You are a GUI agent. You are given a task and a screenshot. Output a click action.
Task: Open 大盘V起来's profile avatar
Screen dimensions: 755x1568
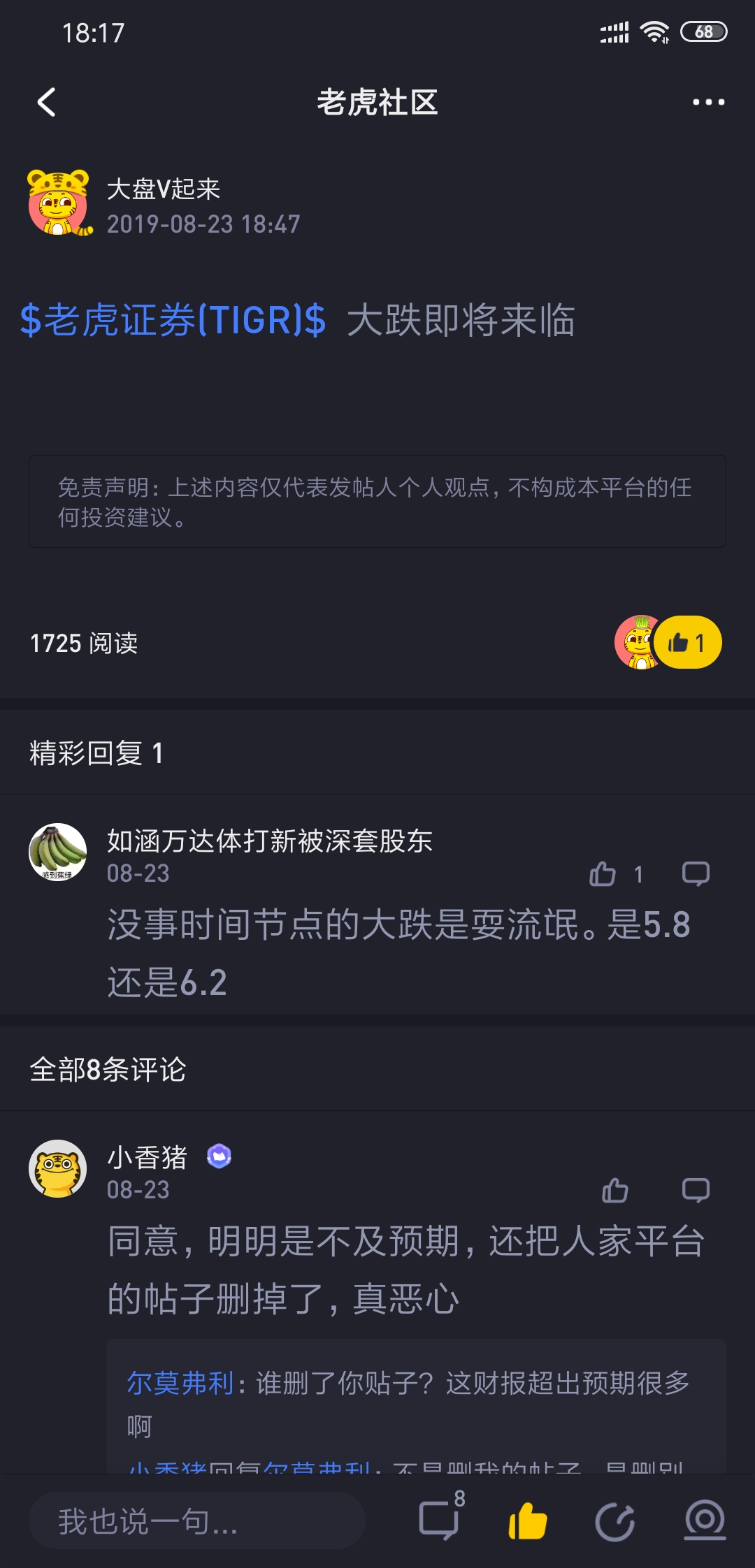[x=59, y=203]
